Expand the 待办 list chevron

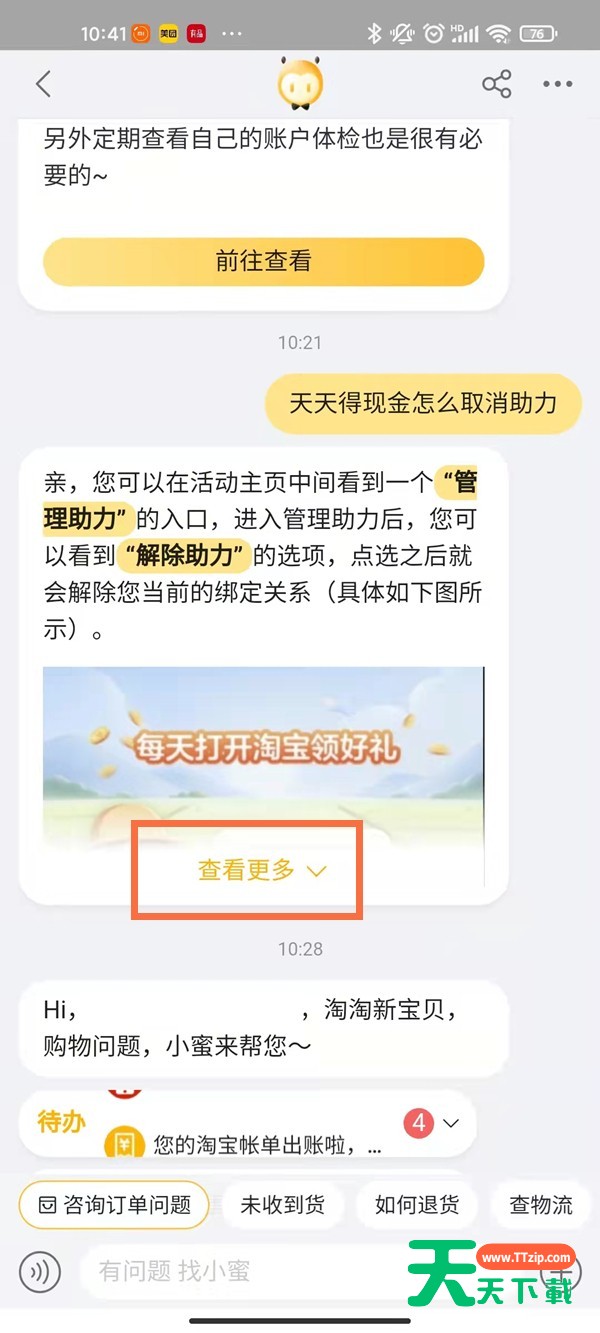pyautogui.click(x=451, y=1123)
